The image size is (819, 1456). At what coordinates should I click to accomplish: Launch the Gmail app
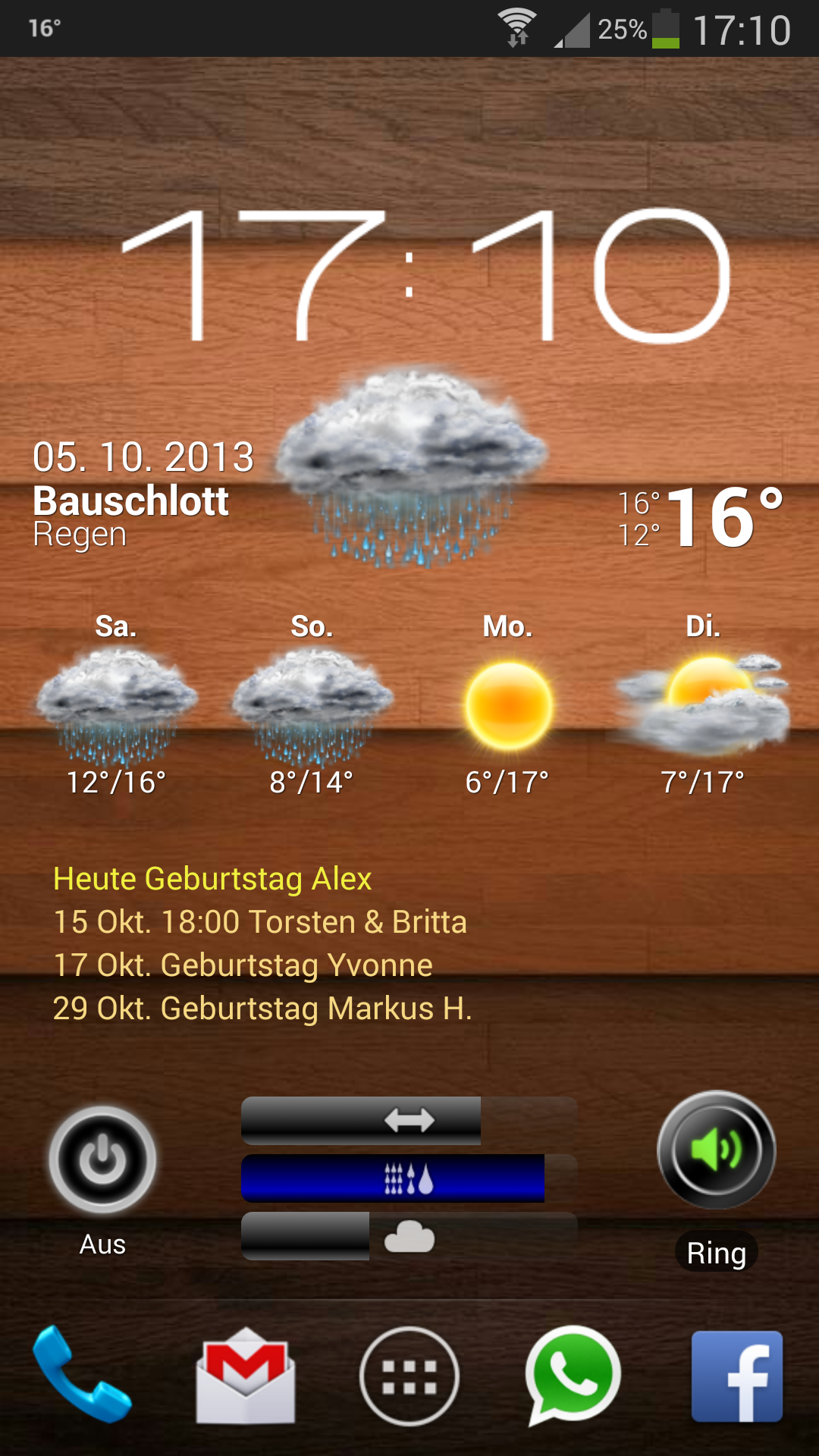(246, 1376)
